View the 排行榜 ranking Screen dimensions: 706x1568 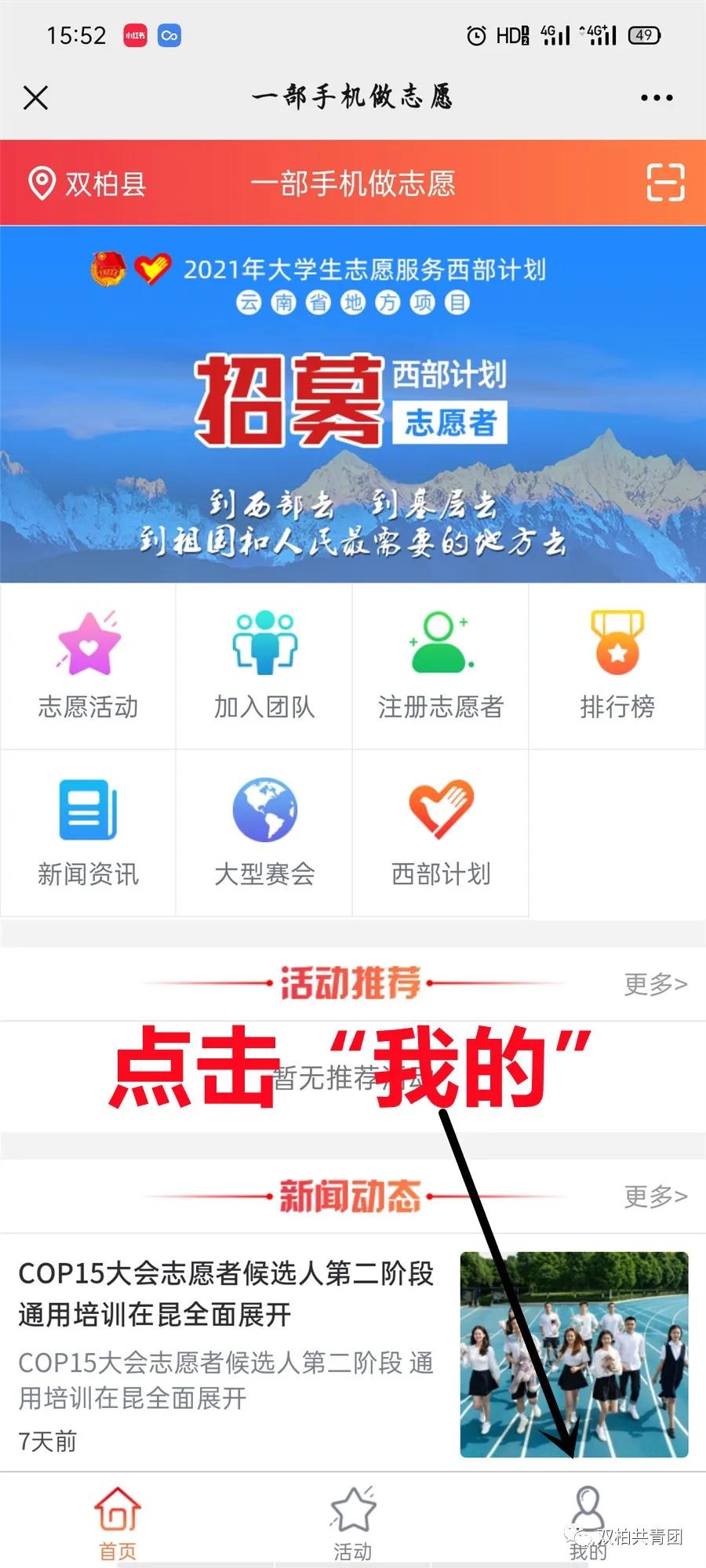(617, 666)
